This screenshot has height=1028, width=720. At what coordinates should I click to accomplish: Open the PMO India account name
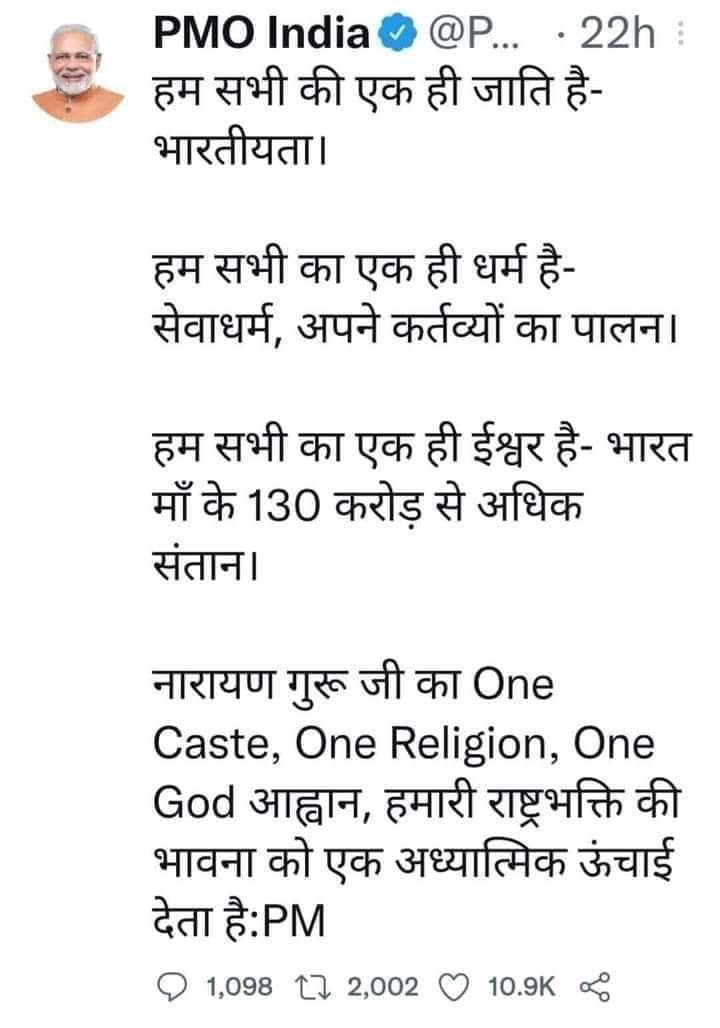262,36
